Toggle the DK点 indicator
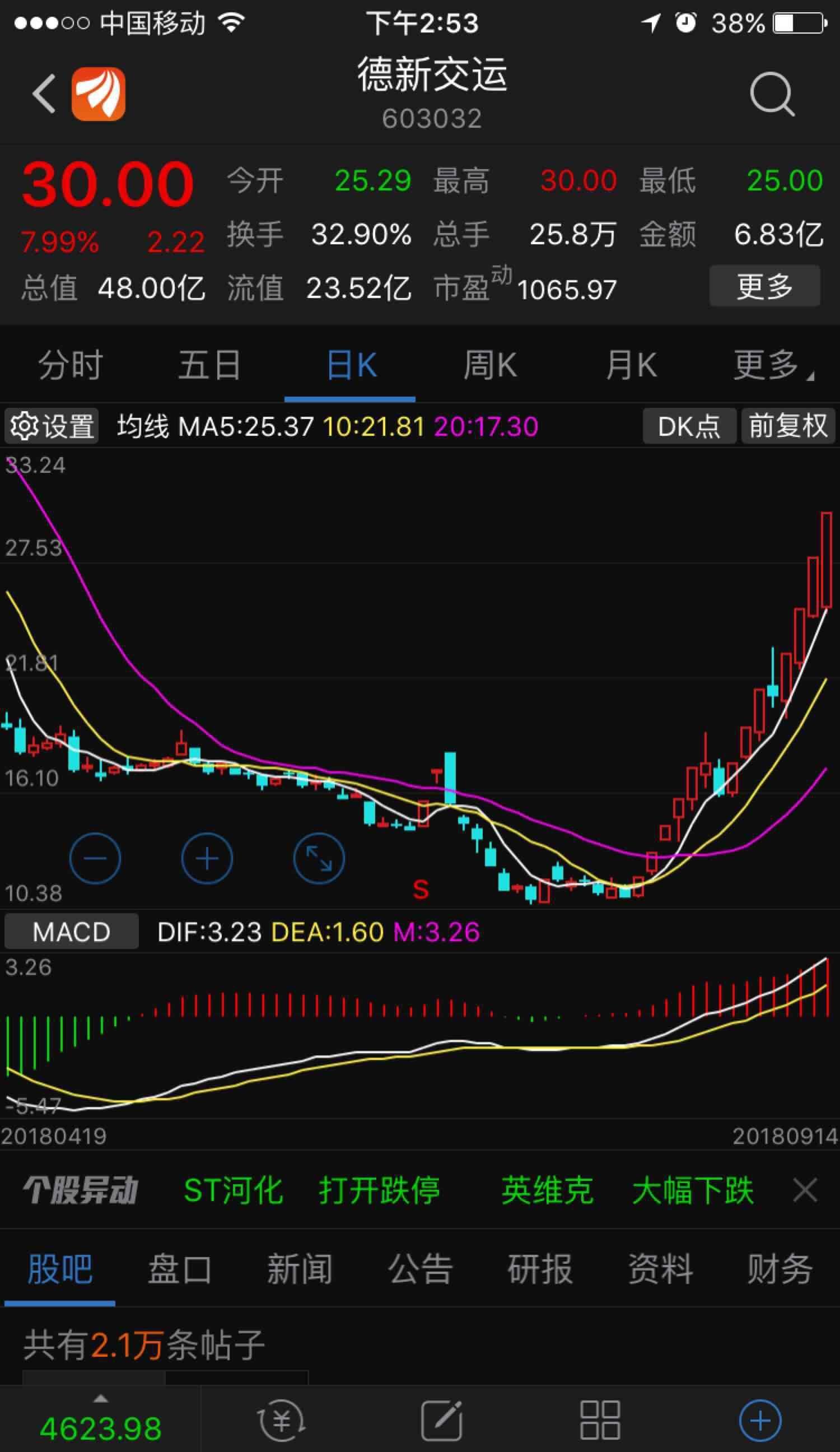 (689, 427)
